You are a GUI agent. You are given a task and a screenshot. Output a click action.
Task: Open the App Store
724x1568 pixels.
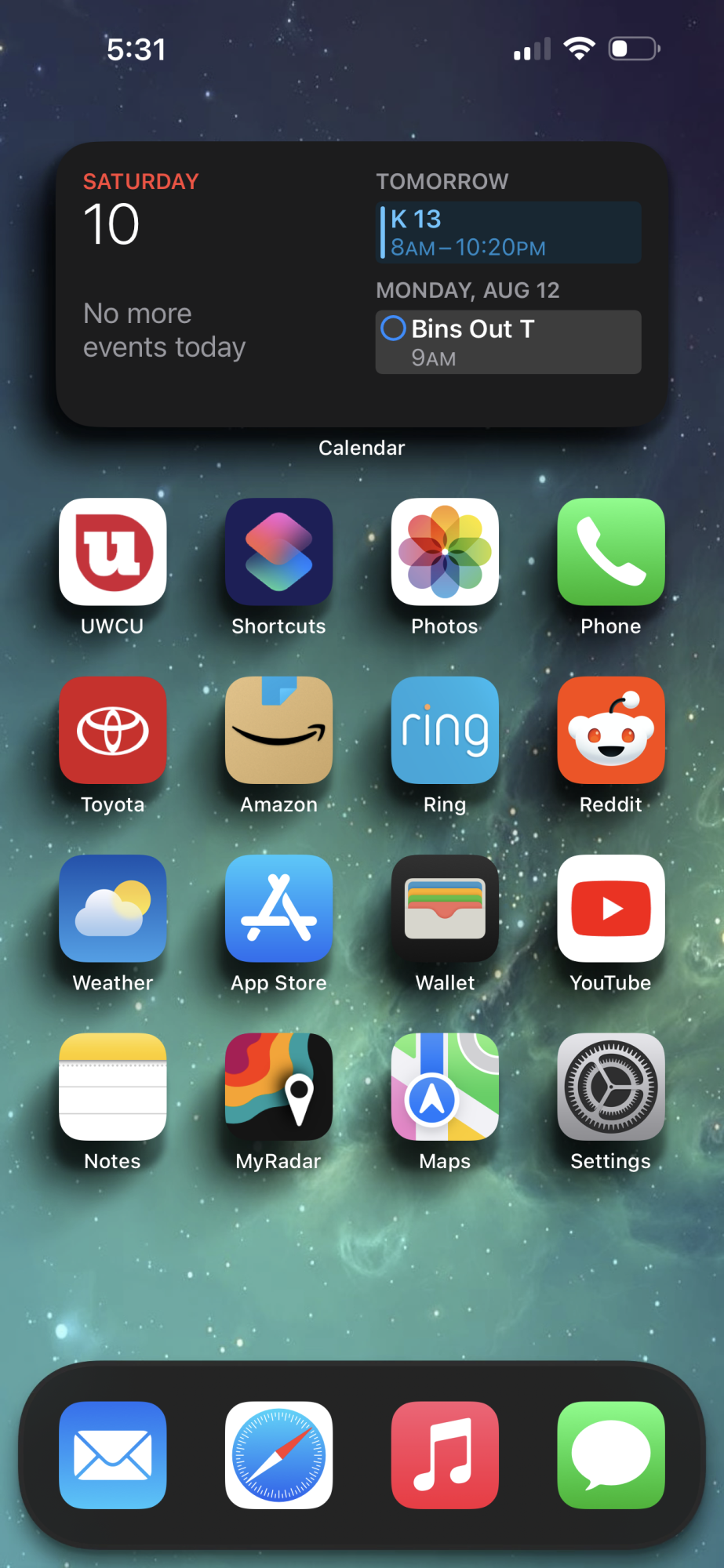click(278, 908)
